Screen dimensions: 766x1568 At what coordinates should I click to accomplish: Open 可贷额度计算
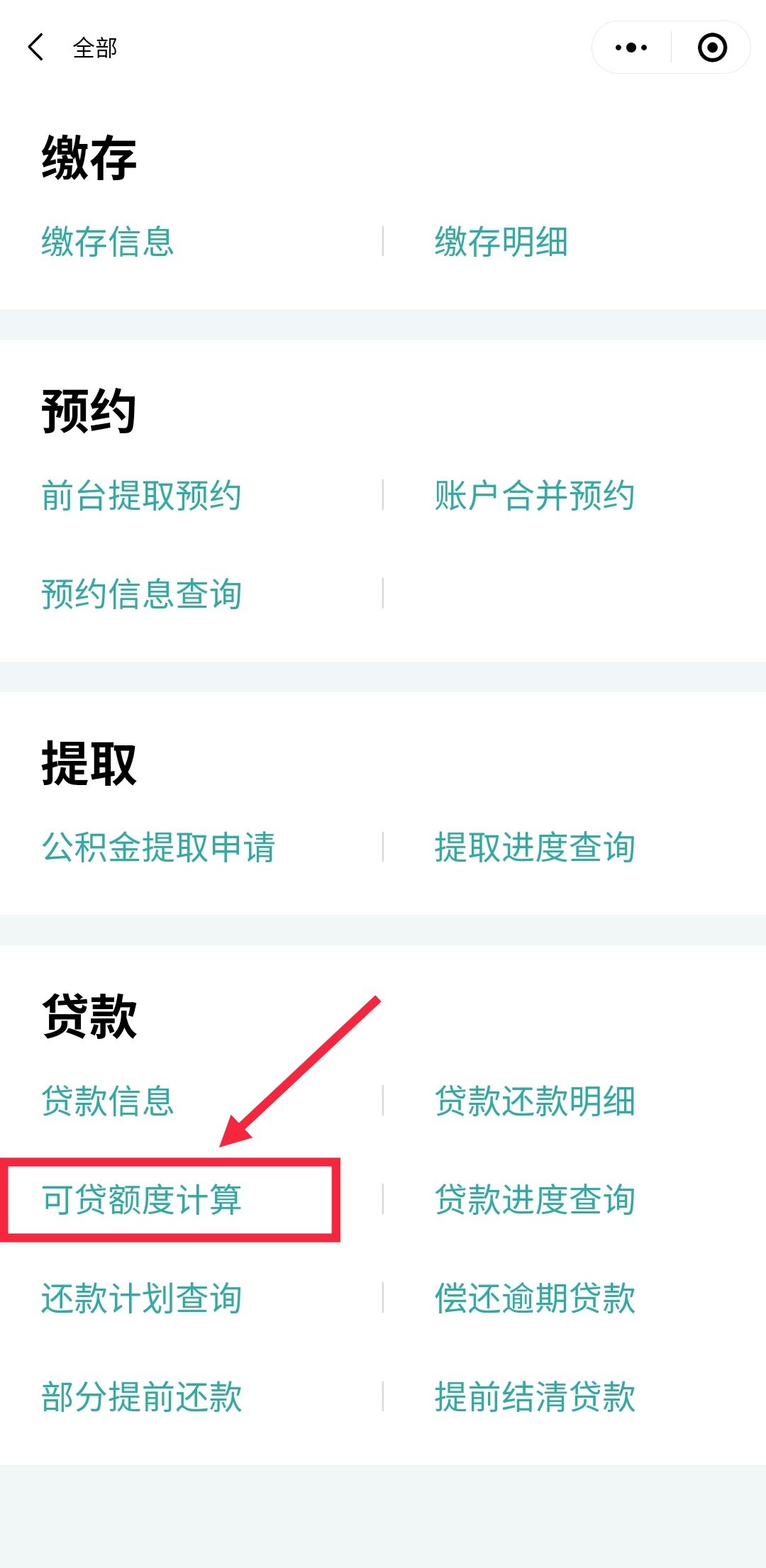[141, 1199]
